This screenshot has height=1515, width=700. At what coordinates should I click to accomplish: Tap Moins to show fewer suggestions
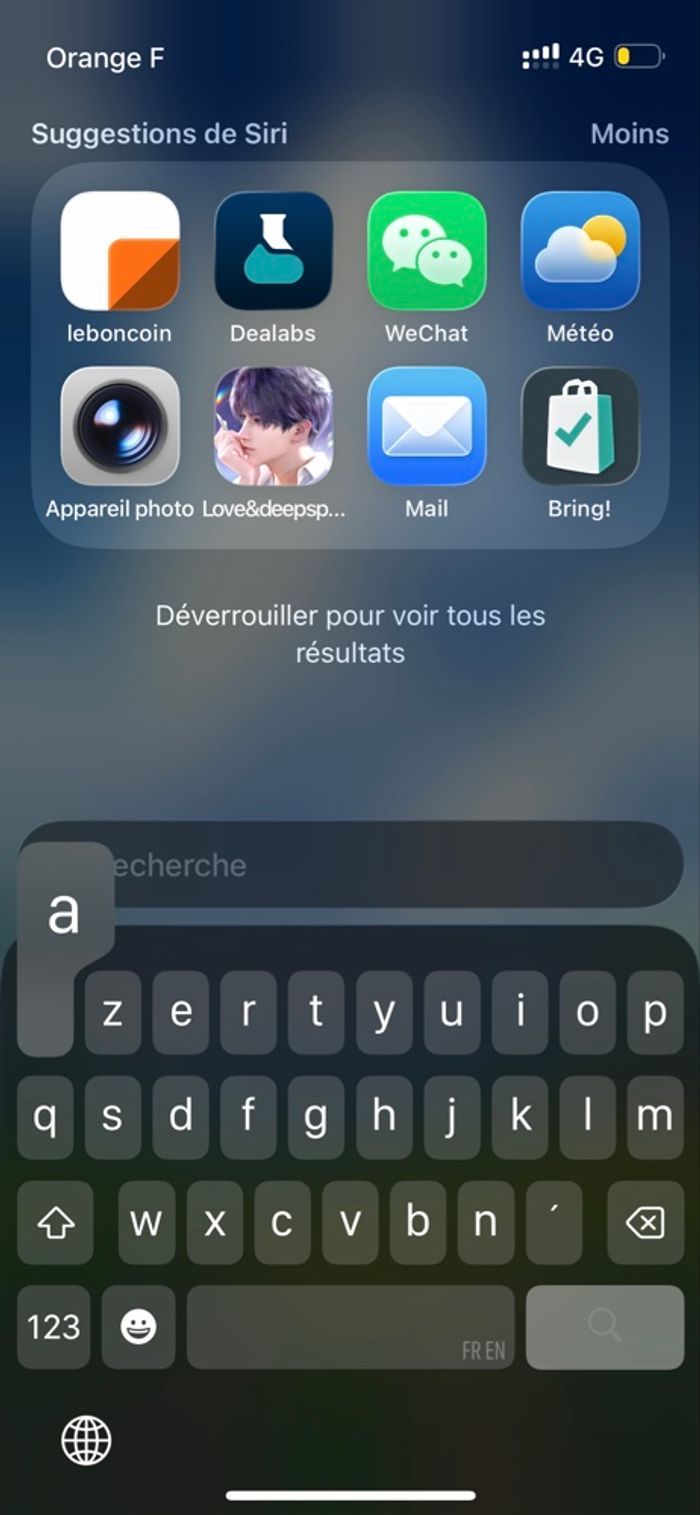click(x=629, y=134)
